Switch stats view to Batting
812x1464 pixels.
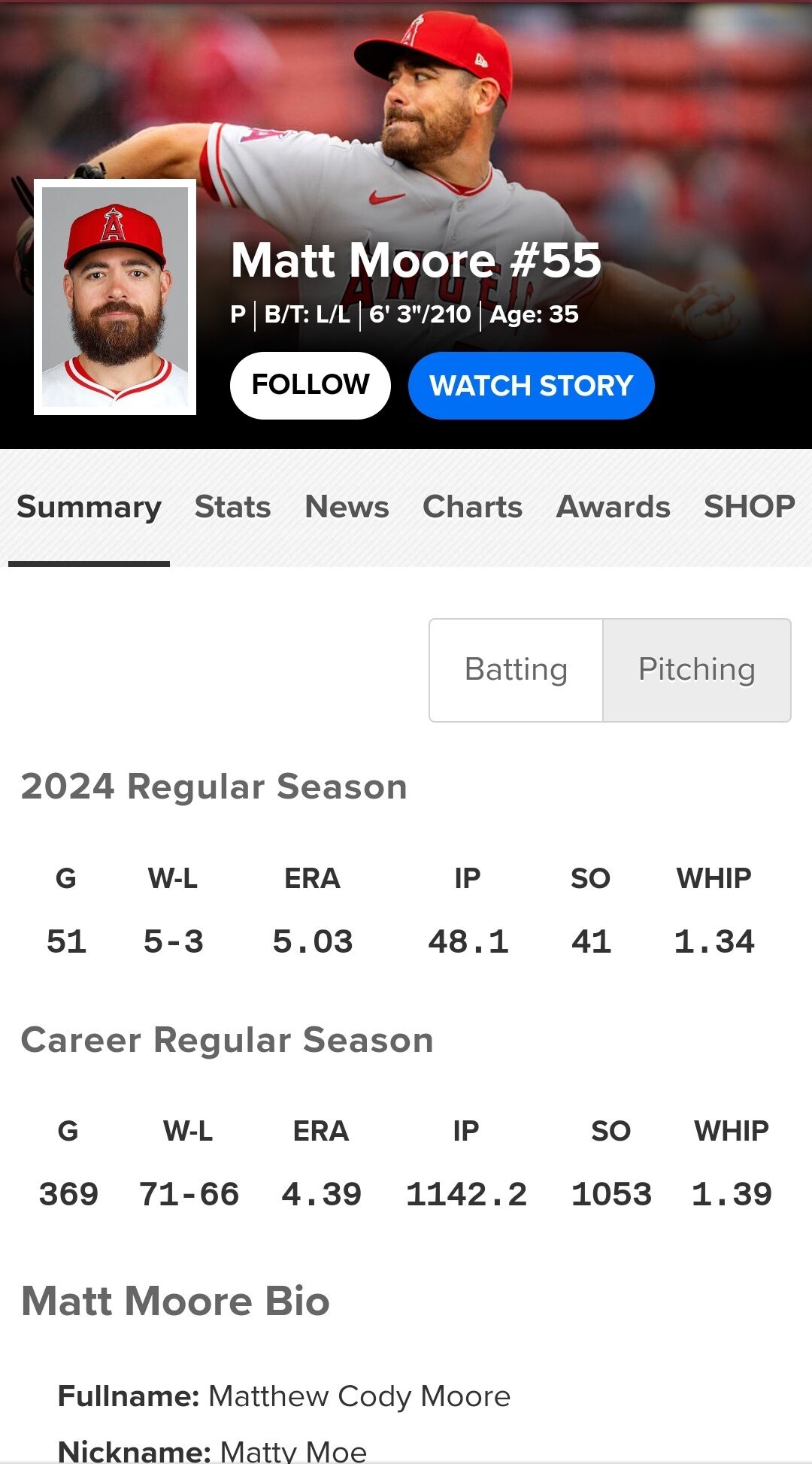click(x=516, y=670)
